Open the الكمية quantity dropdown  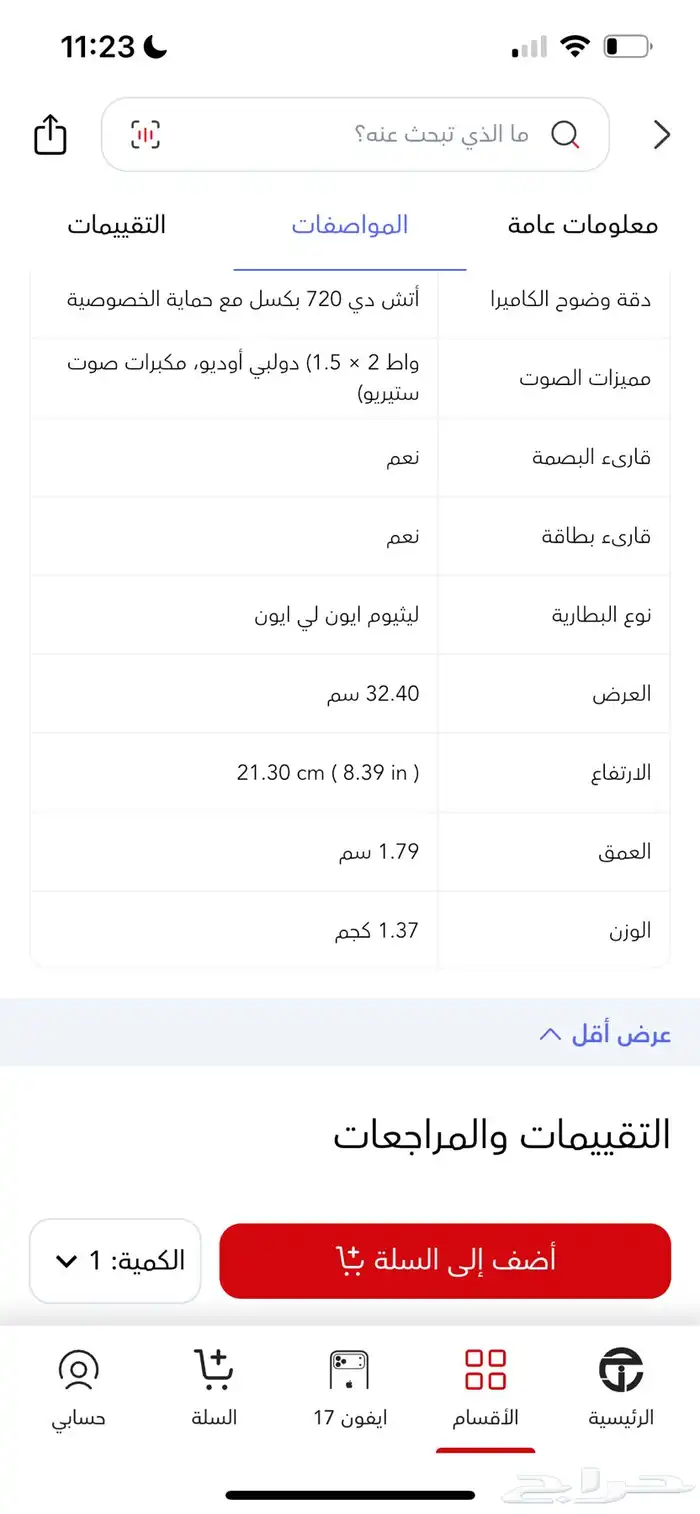(x=116, y=1260)
